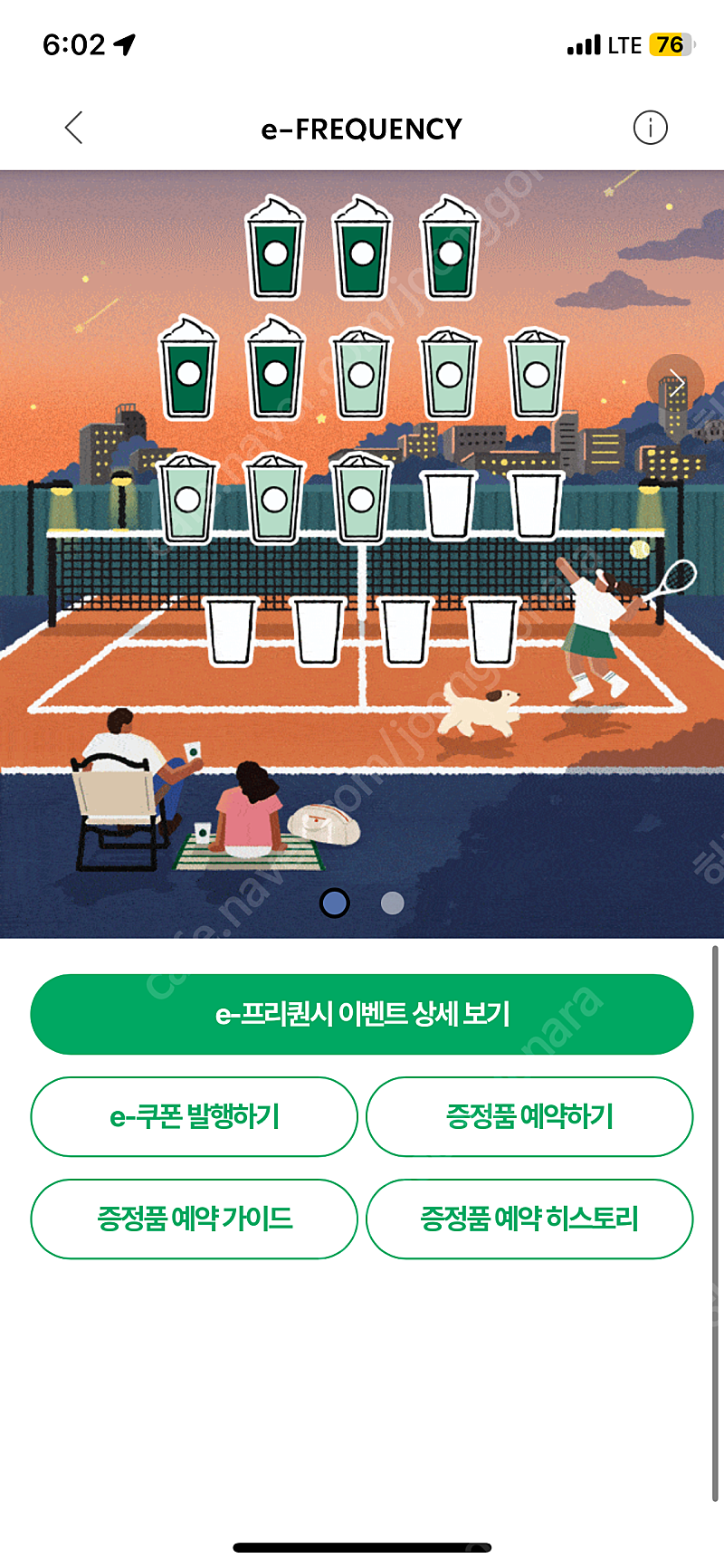Screen dimensions: 724x1568
Task: Open e-프리퀀시 이벤트 상세 보기
Action: [x=362, y=1014]
